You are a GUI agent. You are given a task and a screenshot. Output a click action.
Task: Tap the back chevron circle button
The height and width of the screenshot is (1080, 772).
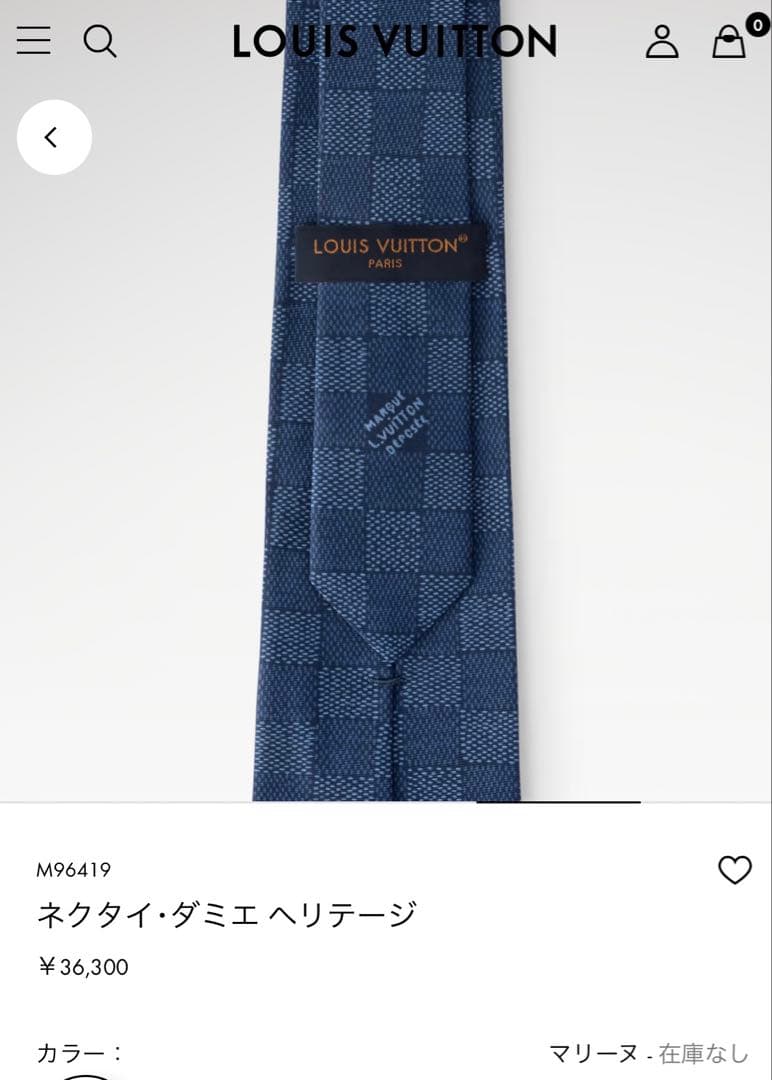(53, 135)
